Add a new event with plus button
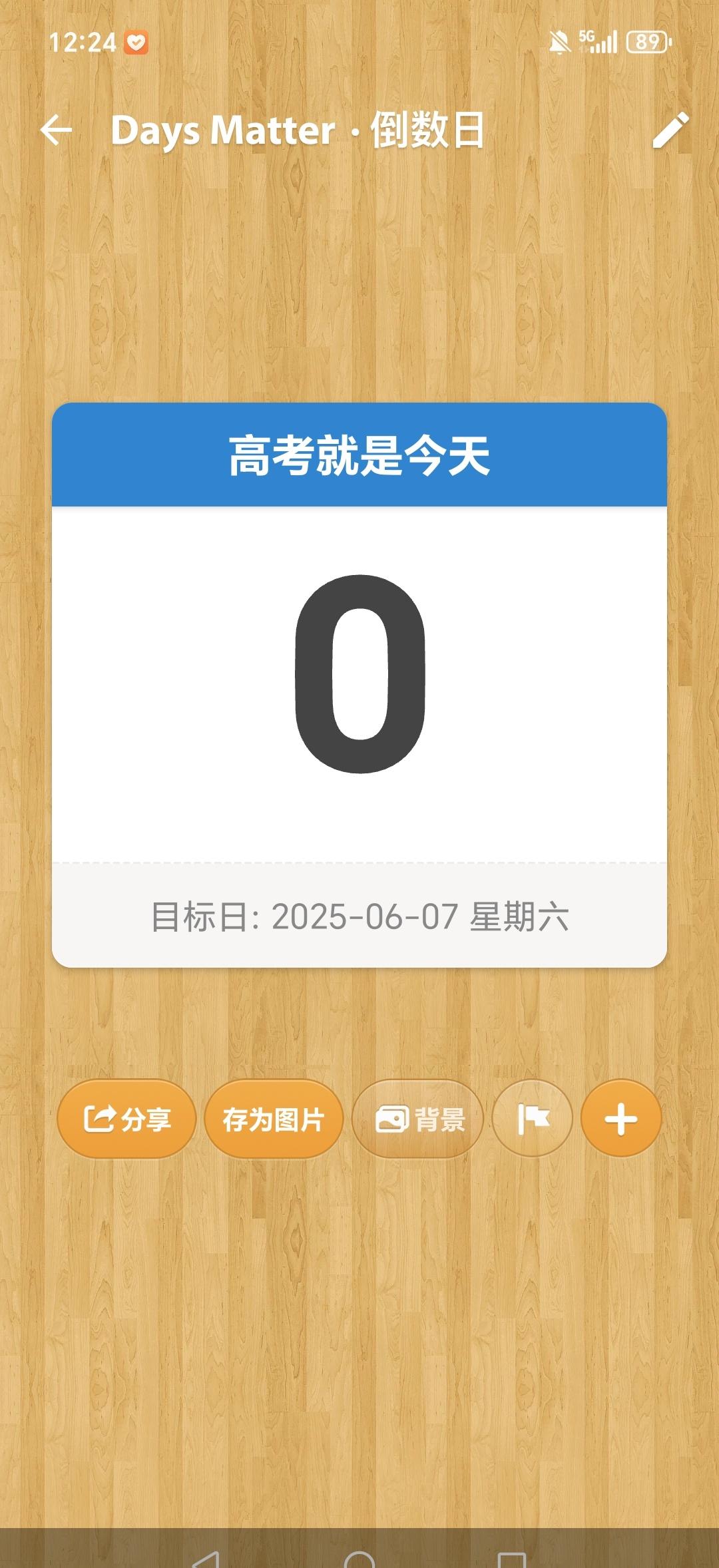The height and width of the screenshot is (1568, 719). point(620,1119)
